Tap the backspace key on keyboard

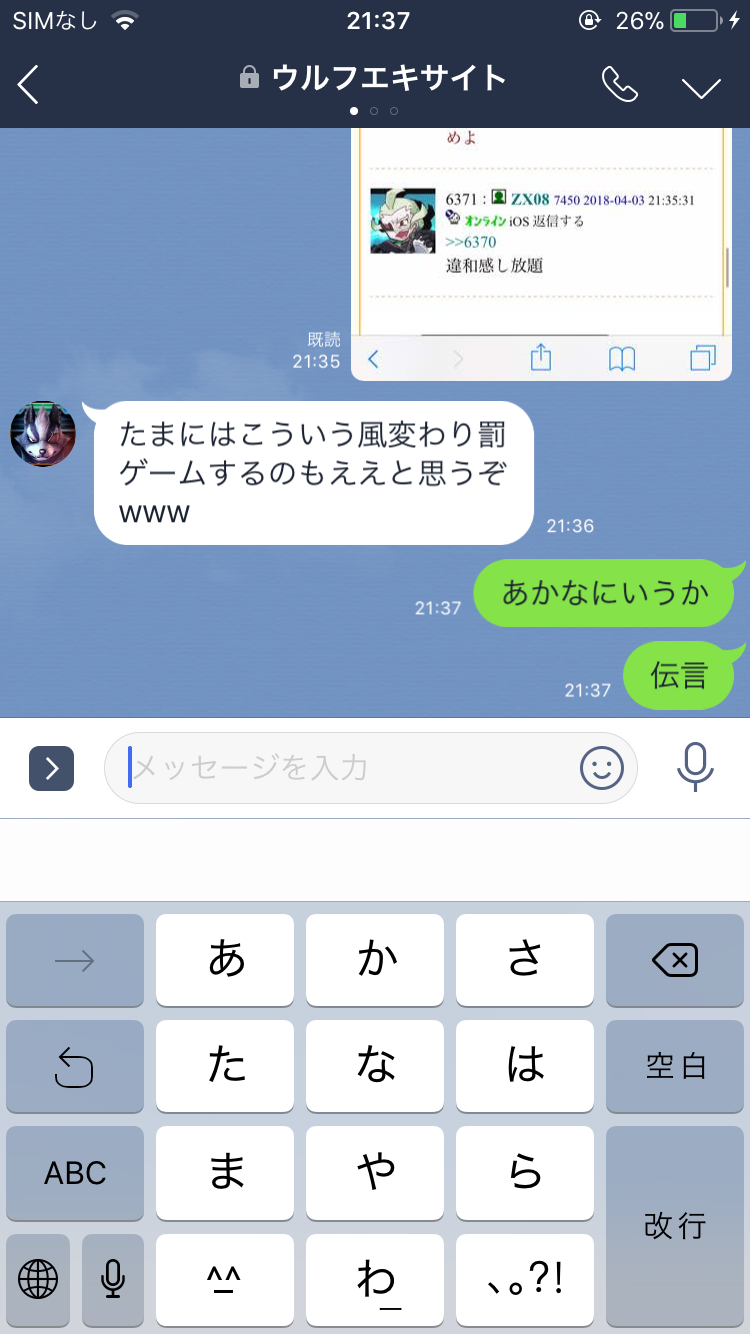pyautogui.click(x=675, y=961)
